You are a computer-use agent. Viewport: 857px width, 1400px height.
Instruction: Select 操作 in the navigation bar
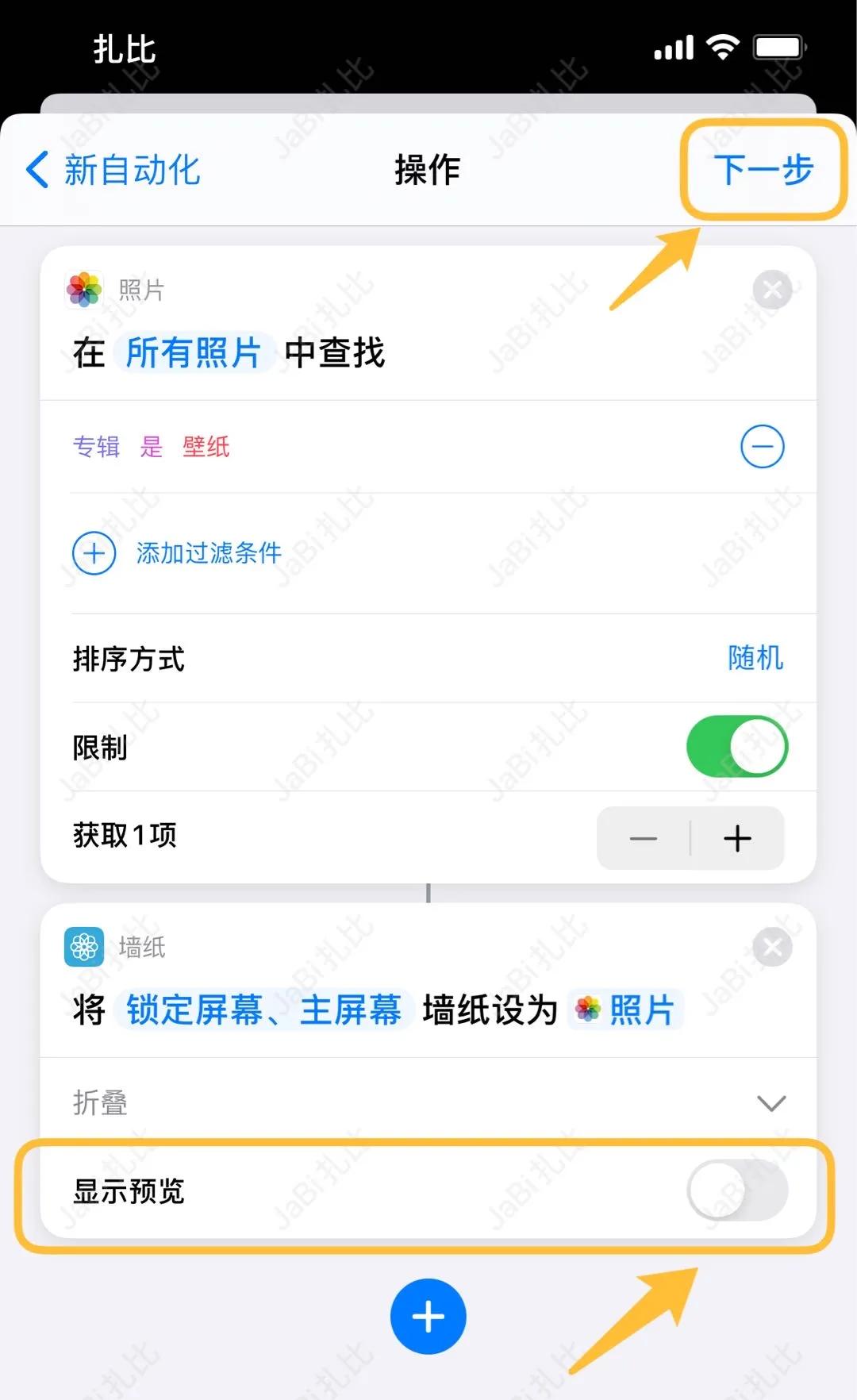[427, 170]
